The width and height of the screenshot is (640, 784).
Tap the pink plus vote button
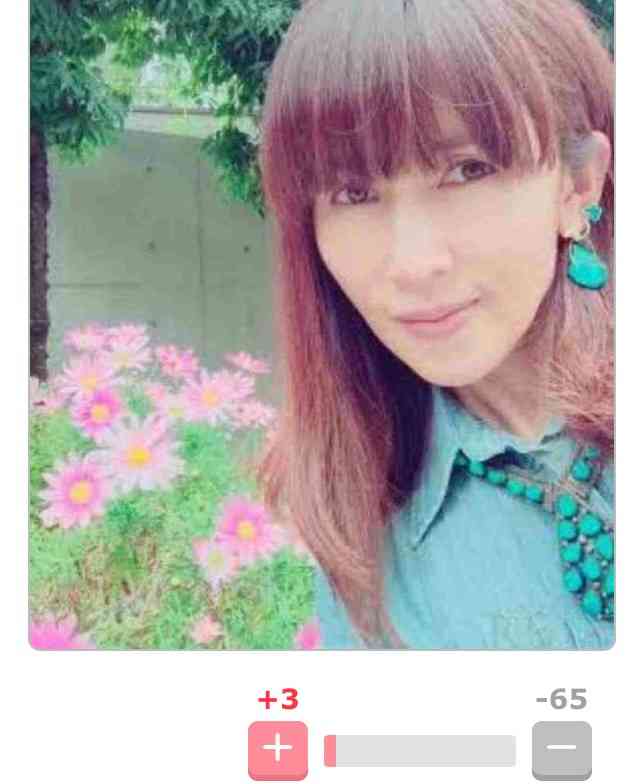point(277,749)
